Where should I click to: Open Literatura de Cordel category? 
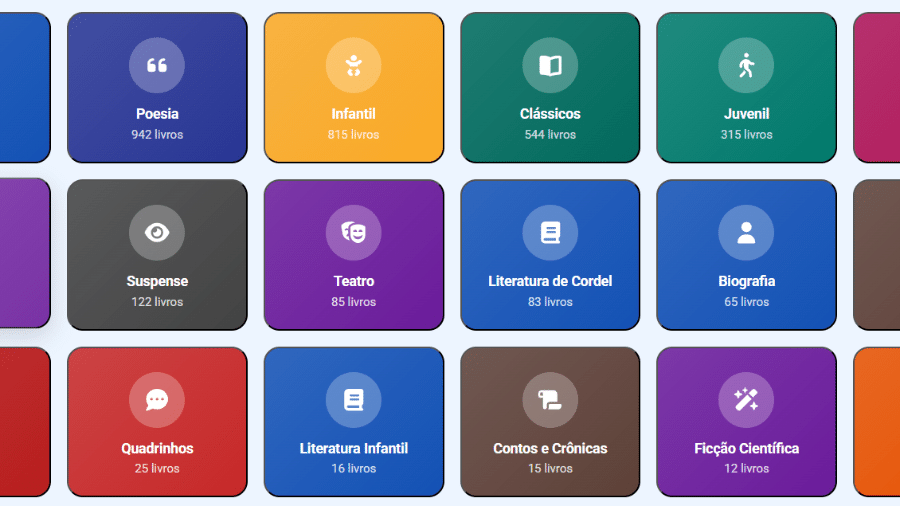coord(550,255)
